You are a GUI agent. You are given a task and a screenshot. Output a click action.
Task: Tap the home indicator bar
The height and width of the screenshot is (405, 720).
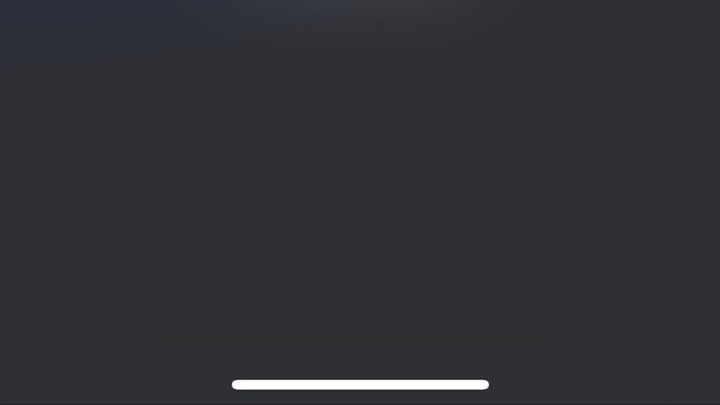[x=360, y=384]
